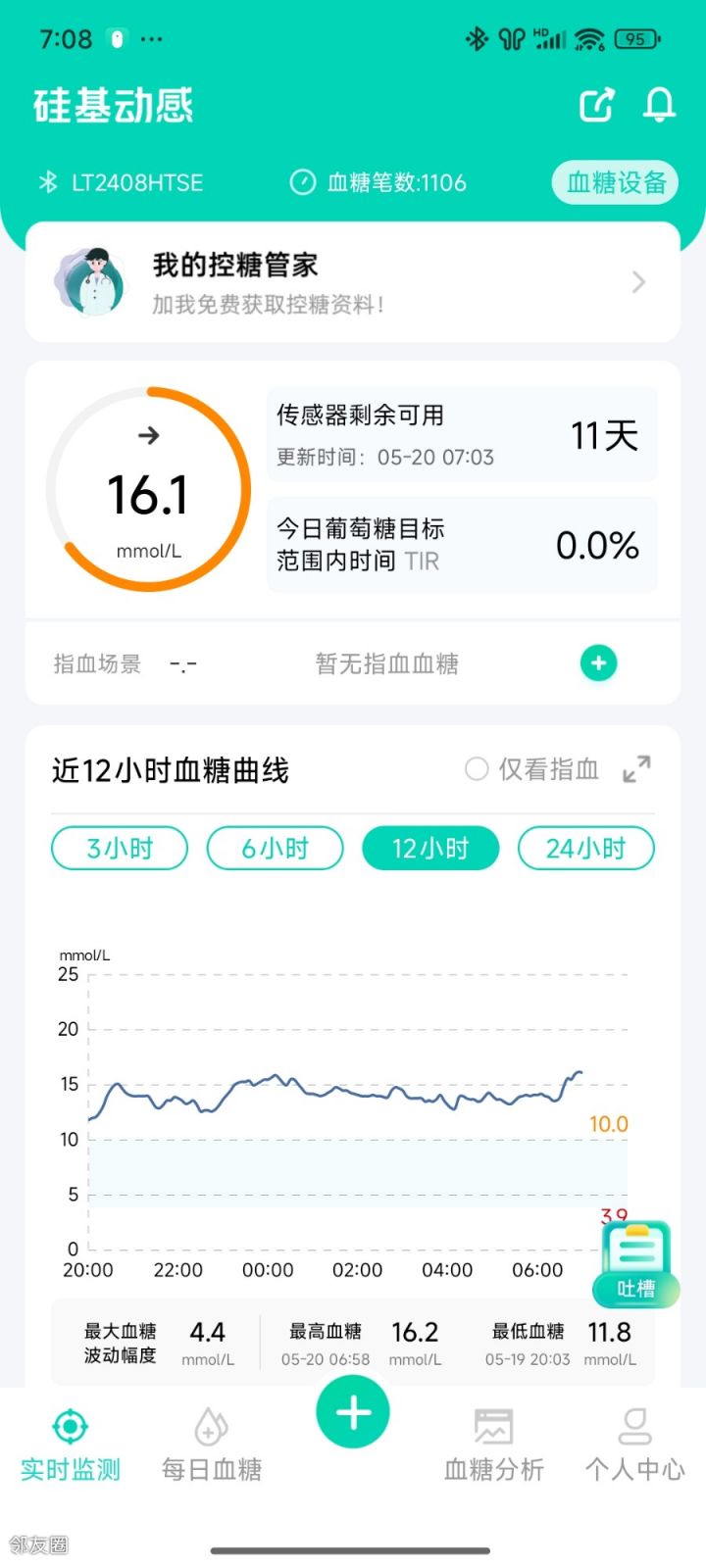Select the 12小时 time range
This screenshot has width=706, height=1568.
tap(430, 848)
